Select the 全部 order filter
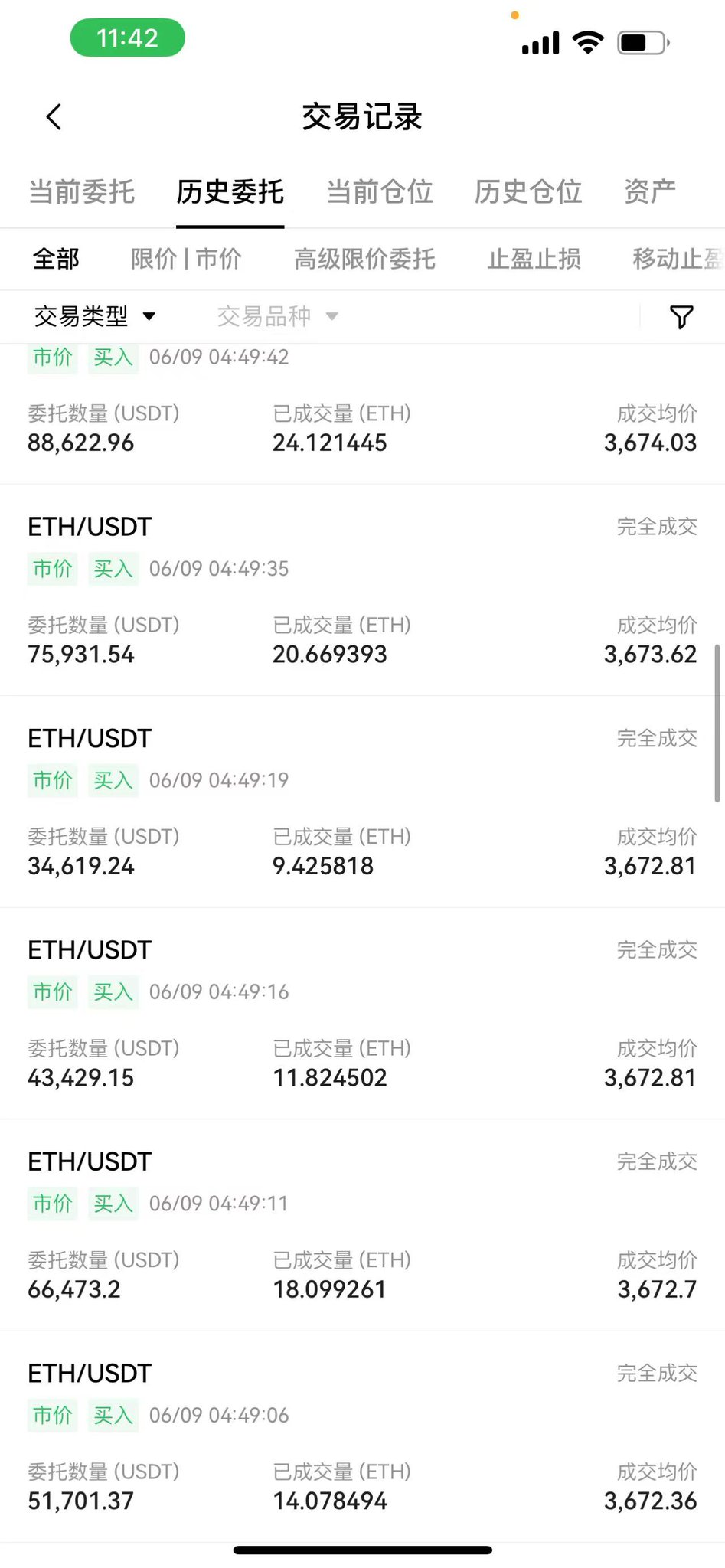Screen dimensions: 725x1568 pos(56,259)
